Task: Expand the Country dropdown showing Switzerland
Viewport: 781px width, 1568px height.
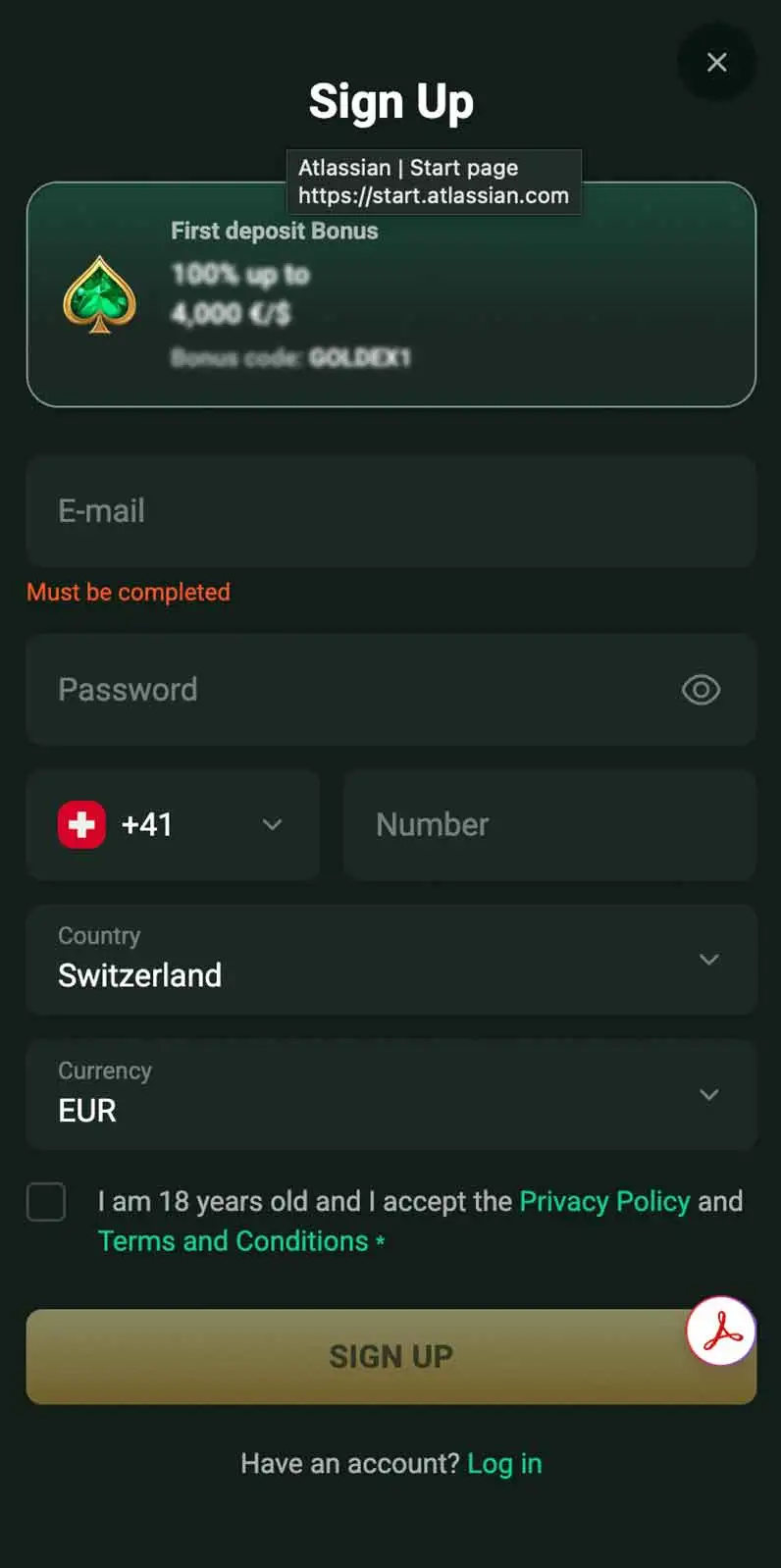Action: 391,960
